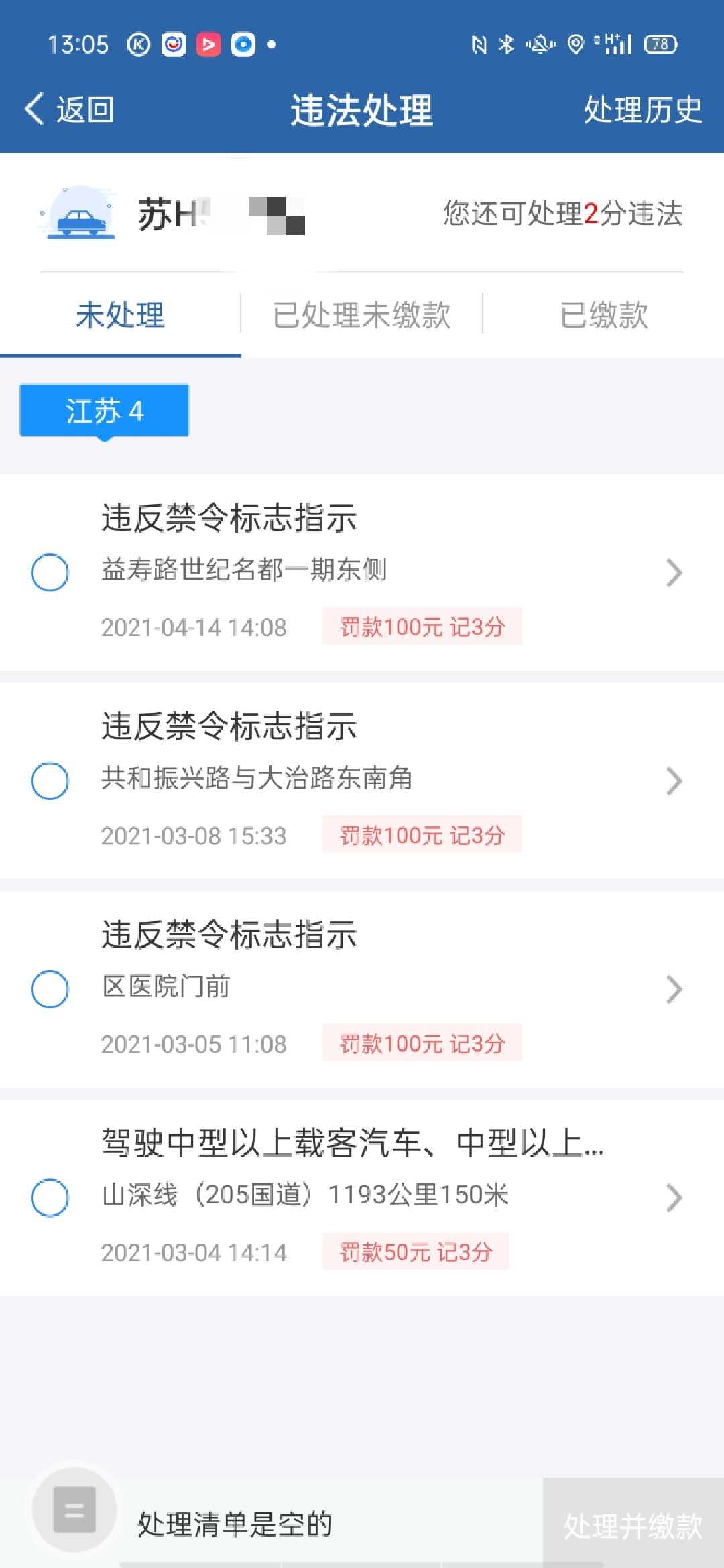
Task: Select the violation at 区医院门前
Action: pyautogui.click(x=50, y=989)
